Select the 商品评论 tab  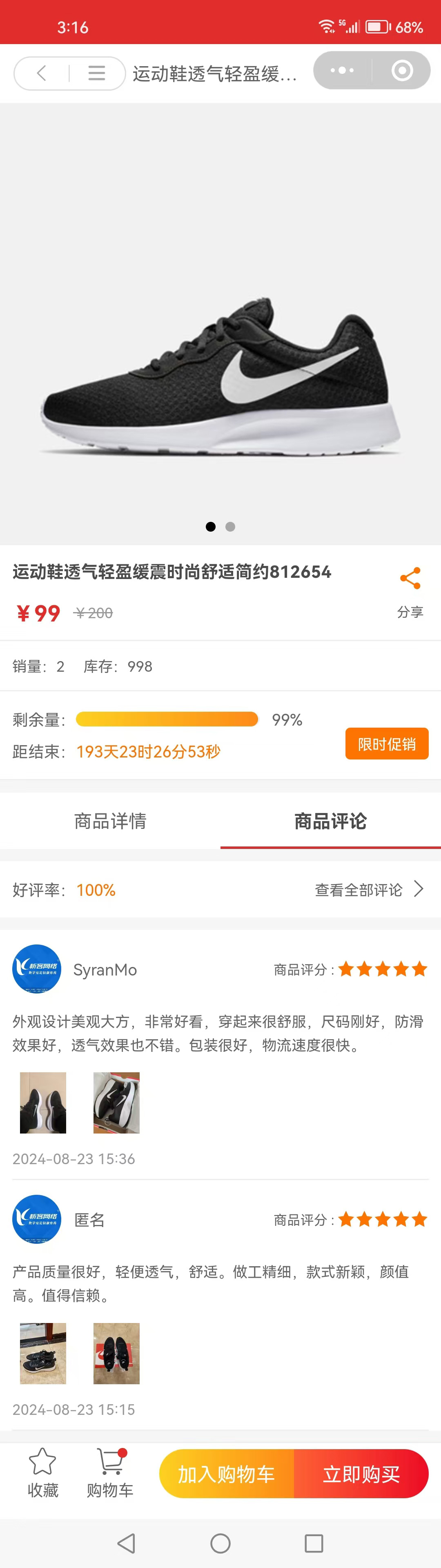pos(330,821)
